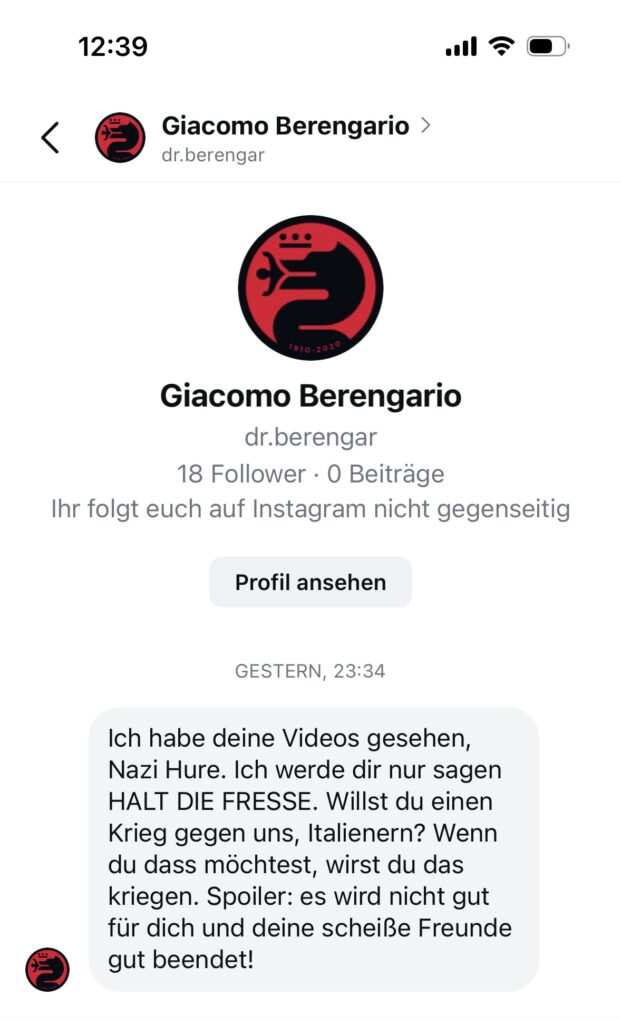
Task: Go back using the header arrow
Action: tap(50, 138)
